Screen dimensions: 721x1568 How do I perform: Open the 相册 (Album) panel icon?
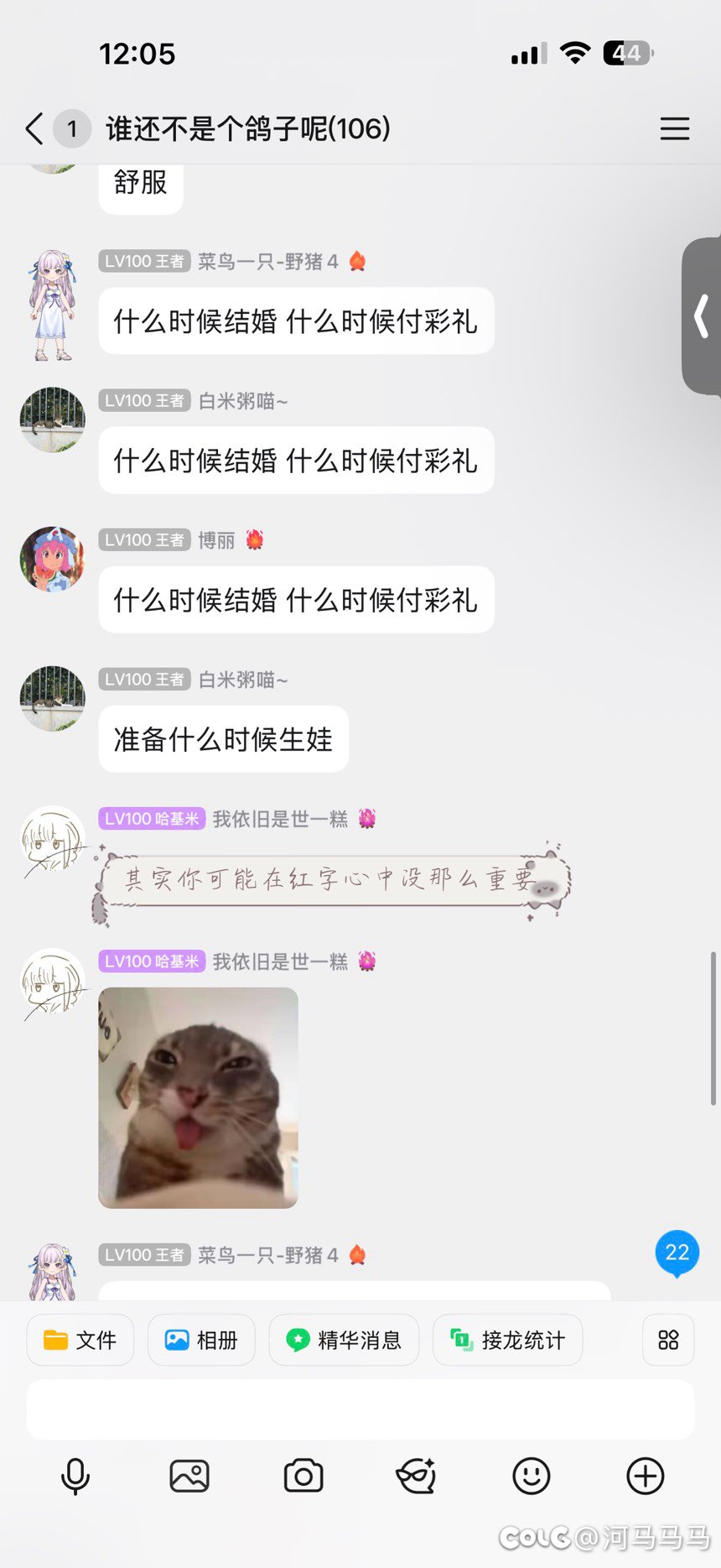[201, 1340]
